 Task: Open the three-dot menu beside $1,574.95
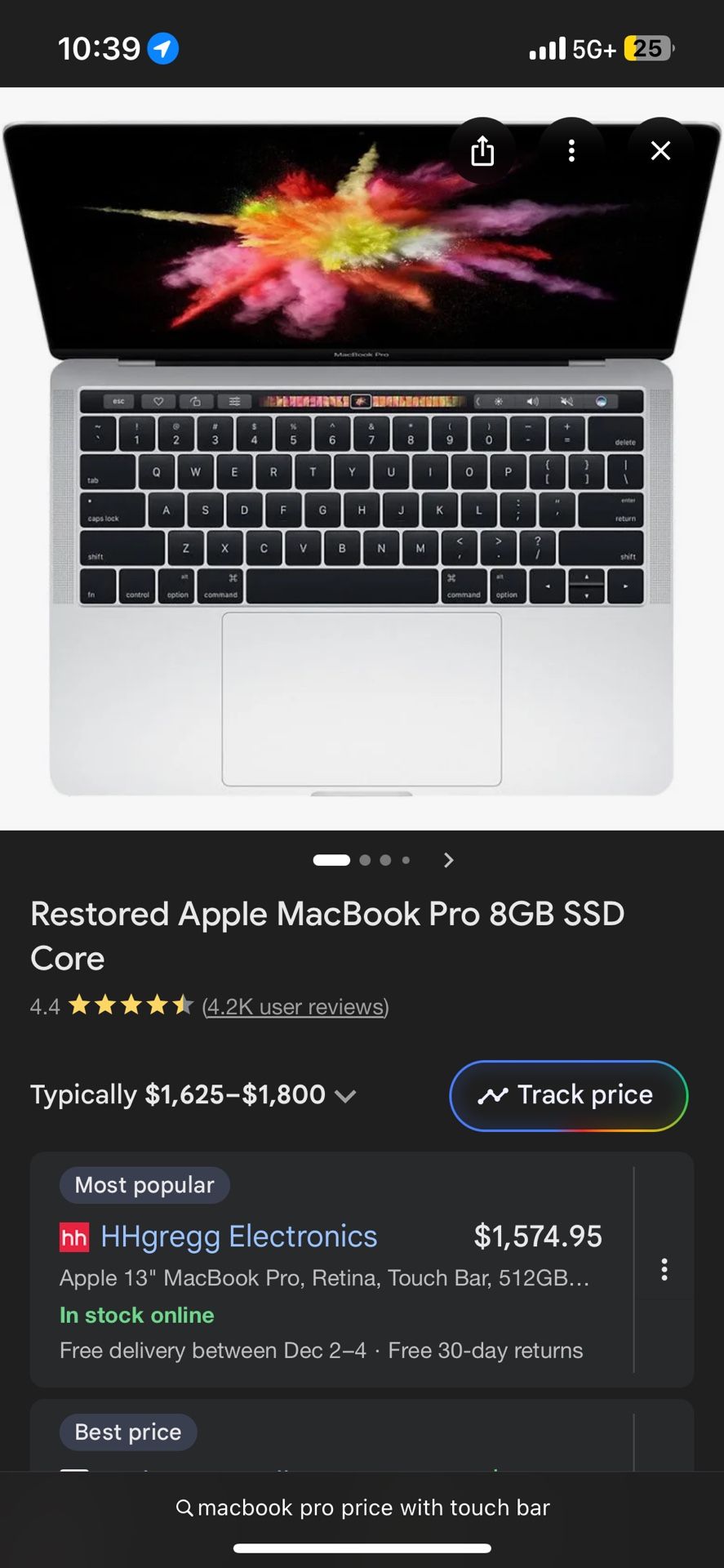[664, 1270]
